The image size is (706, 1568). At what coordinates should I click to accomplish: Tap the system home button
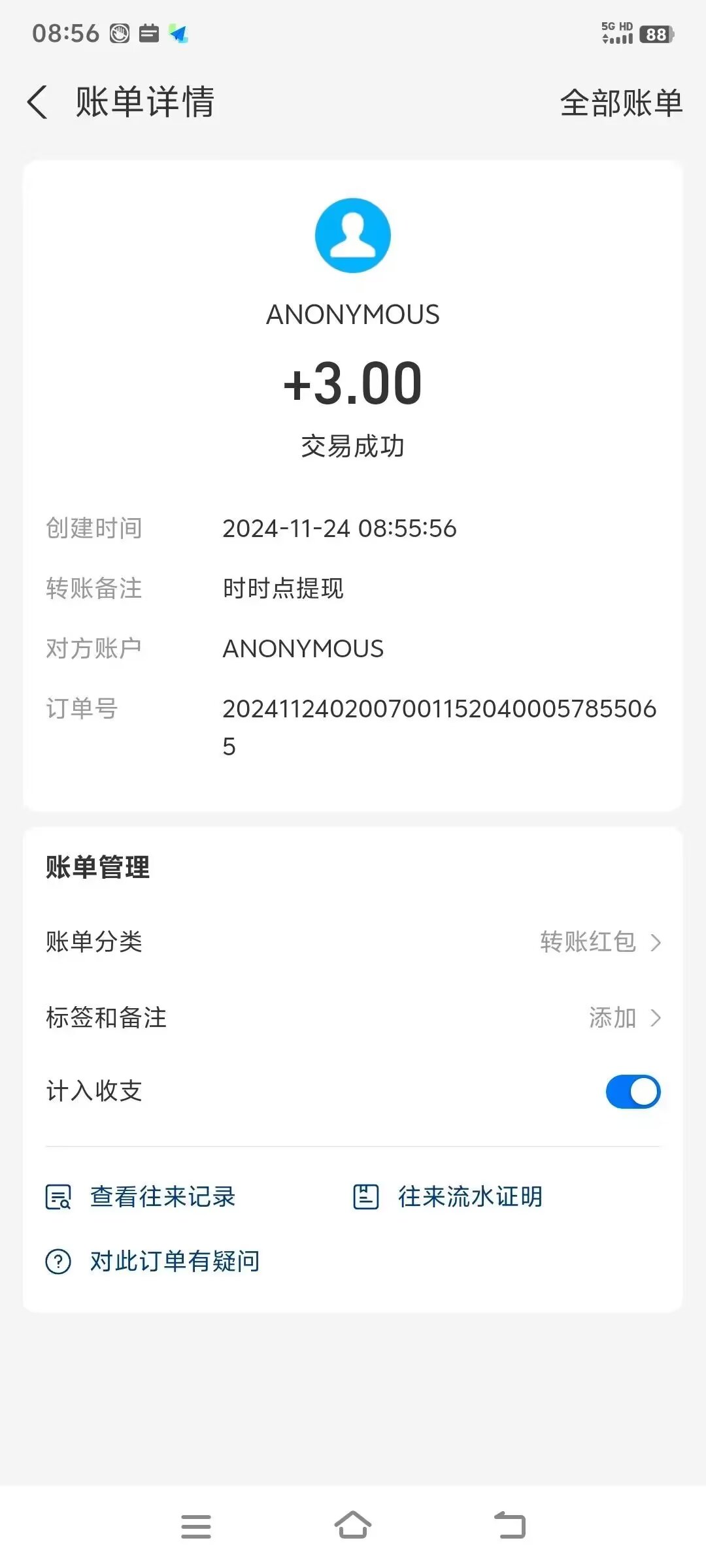(x=353, y=1526)
